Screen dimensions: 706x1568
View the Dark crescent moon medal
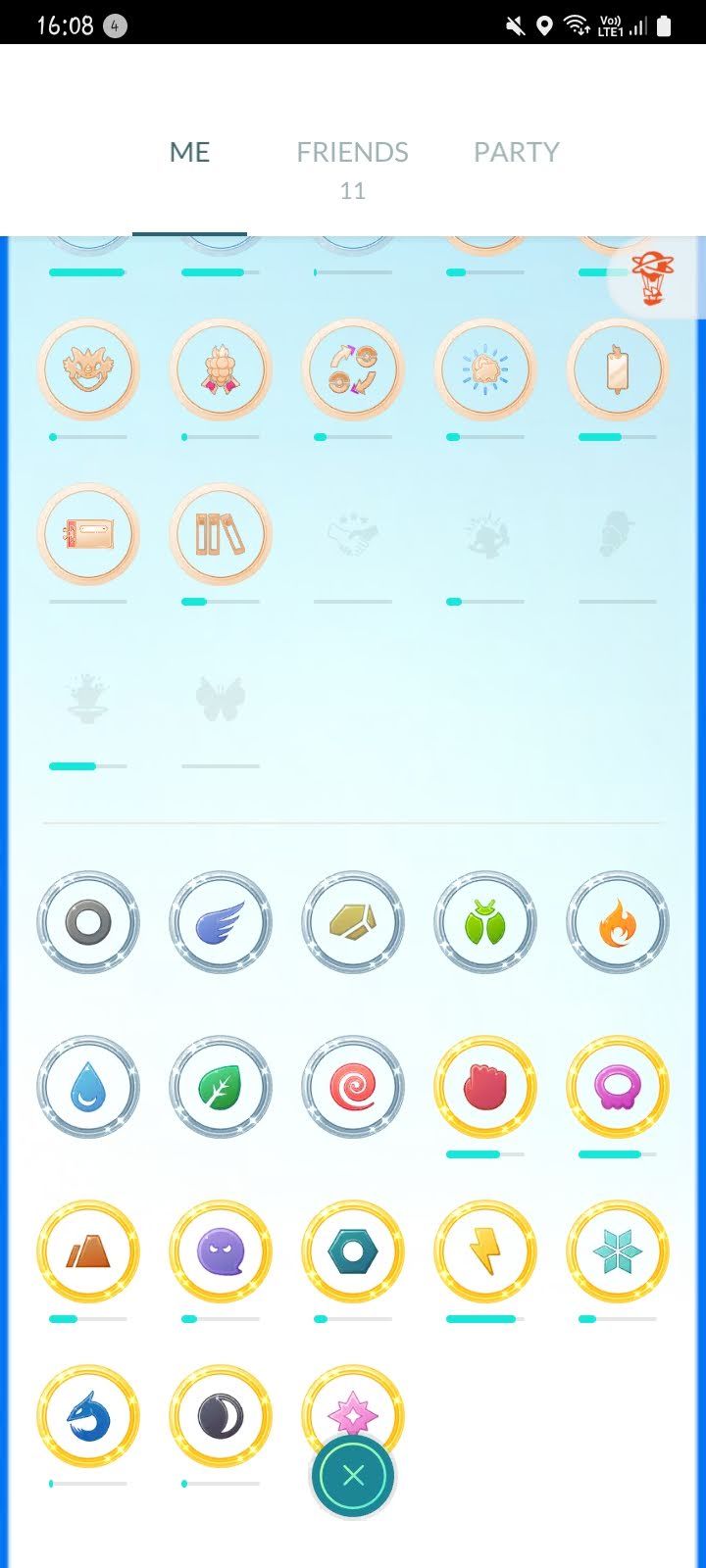(221, 1416)
